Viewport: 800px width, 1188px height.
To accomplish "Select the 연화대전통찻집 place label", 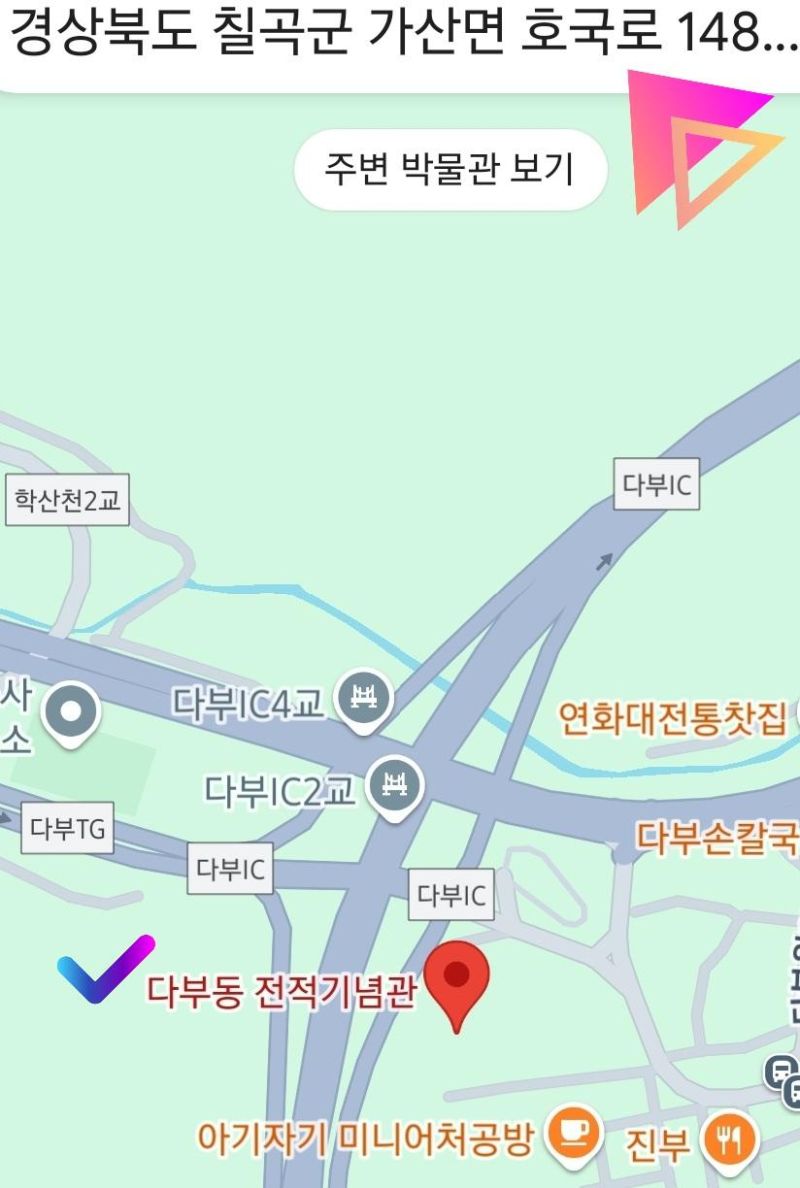I will (673, 719).
